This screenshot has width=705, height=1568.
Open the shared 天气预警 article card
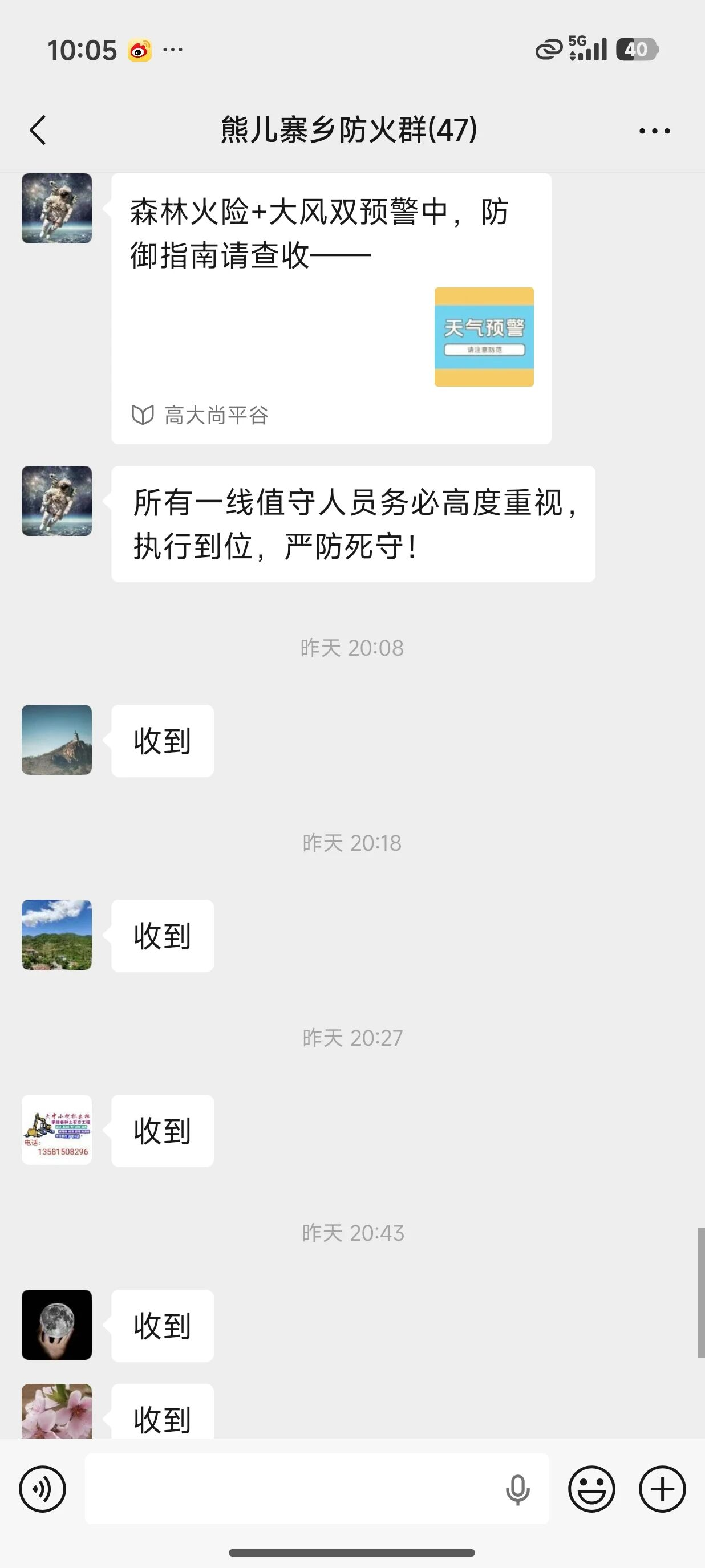coord(331,308)
